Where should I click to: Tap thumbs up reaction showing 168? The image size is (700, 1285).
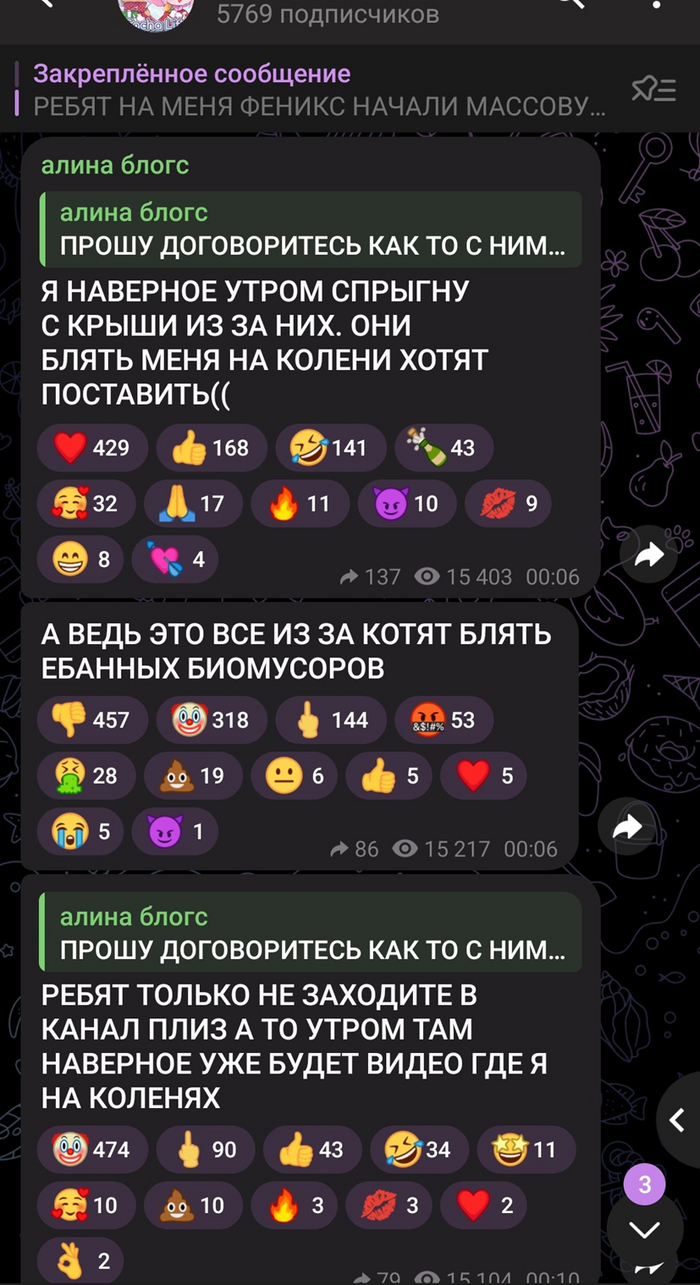(210, 447)
